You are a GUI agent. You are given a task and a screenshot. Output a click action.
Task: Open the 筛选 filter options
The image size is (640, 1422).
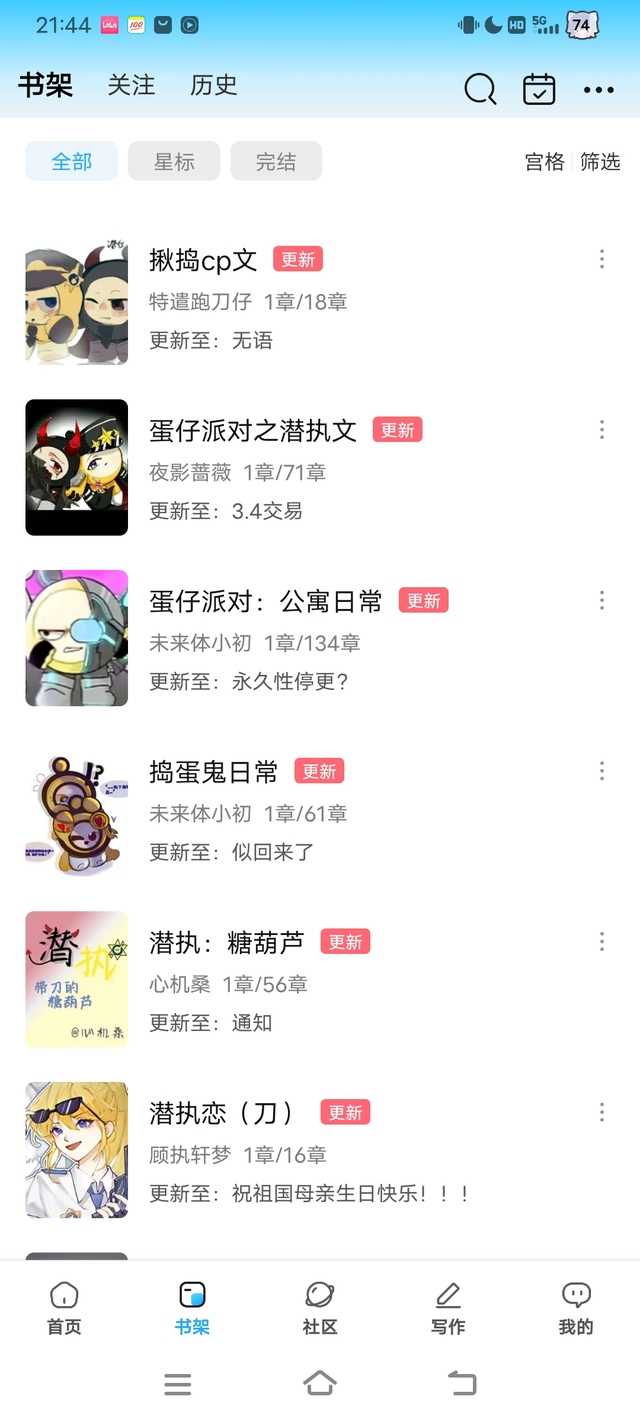tap(600, 162)
